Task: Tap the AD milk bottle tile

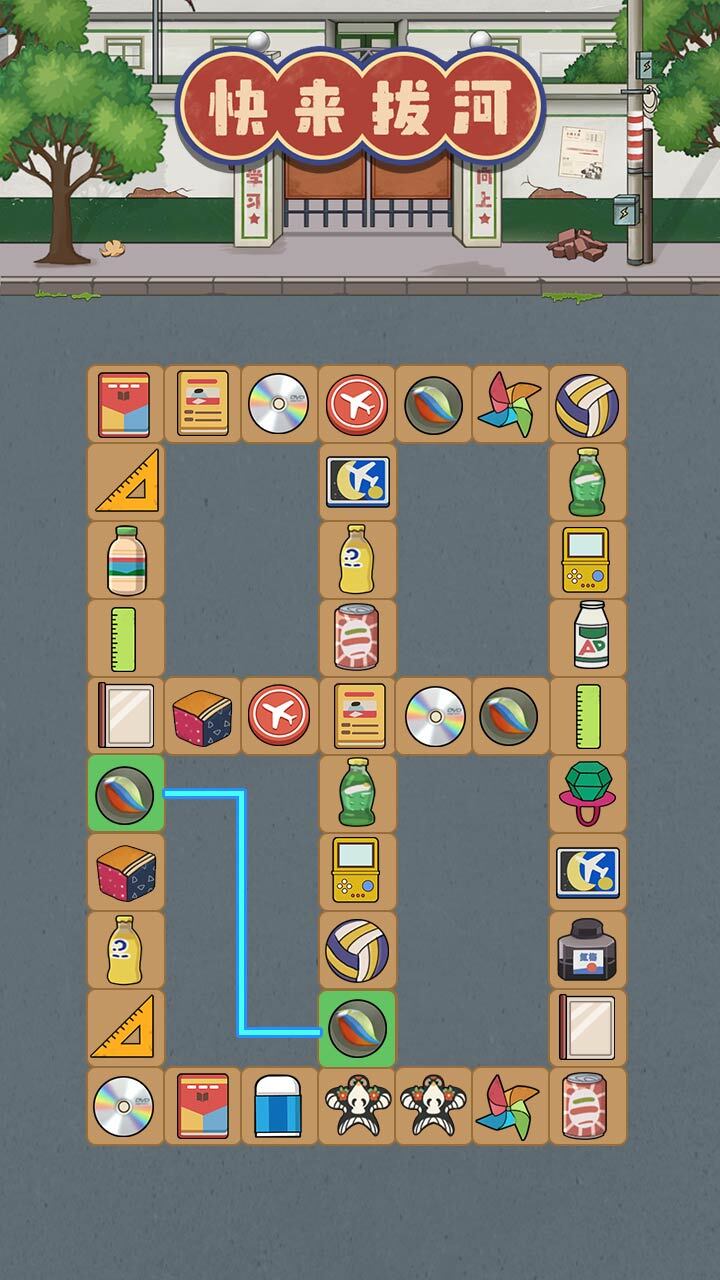Action: [588, 637]
